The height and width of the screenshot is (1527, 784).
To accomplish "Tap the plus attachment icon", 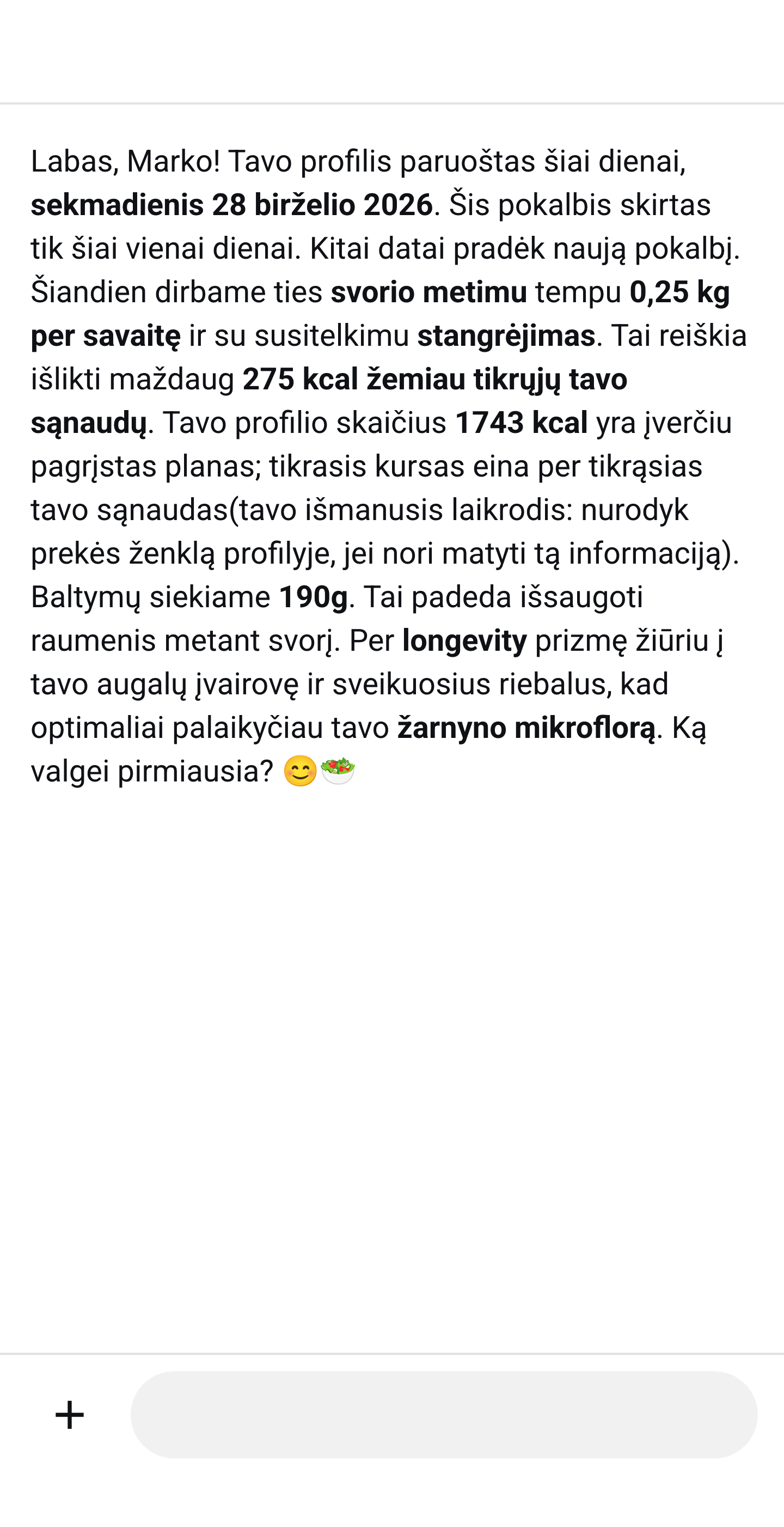I will 70,1415.
